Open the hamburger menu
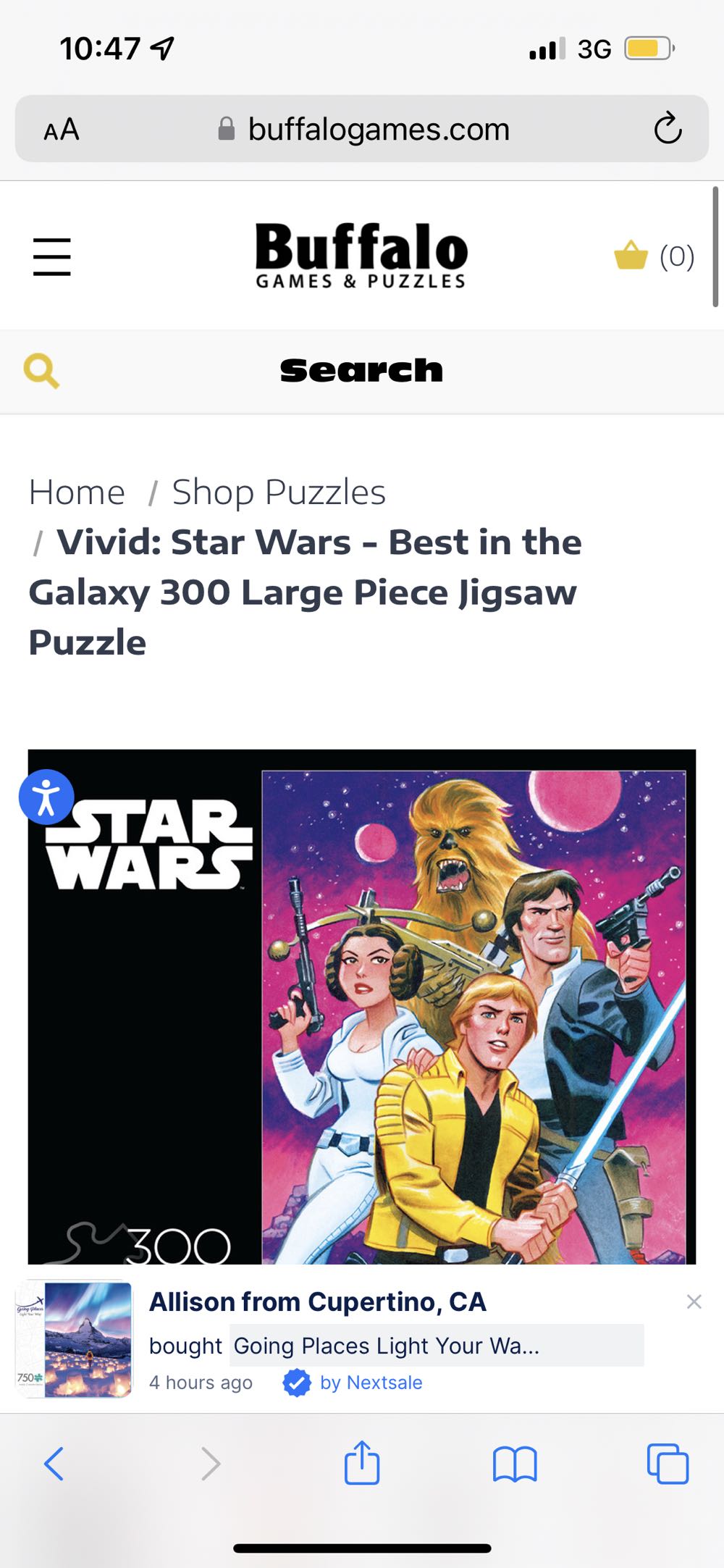This screenshot has height=1568, width=724. 52,257
